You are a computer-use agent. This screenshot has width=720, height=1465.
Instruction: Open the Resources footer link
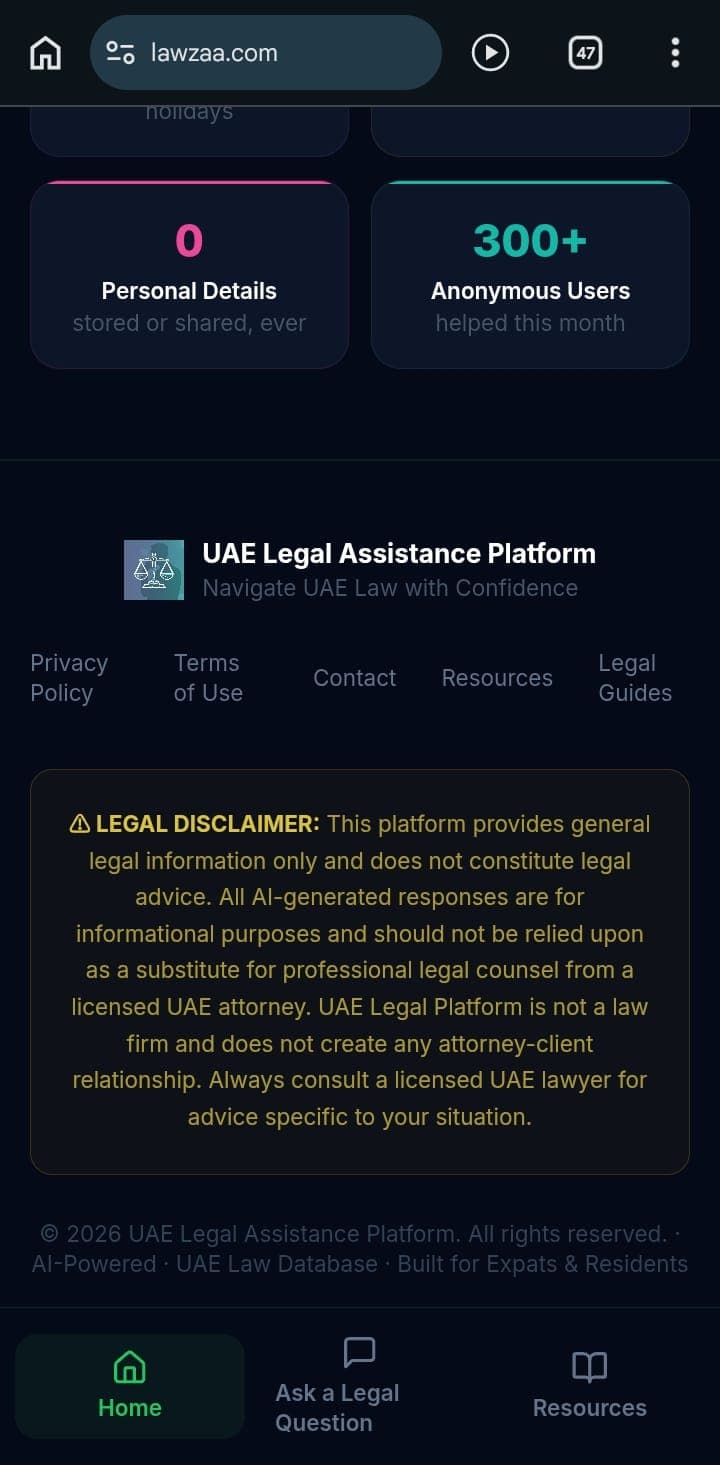[x=497, y=677]
